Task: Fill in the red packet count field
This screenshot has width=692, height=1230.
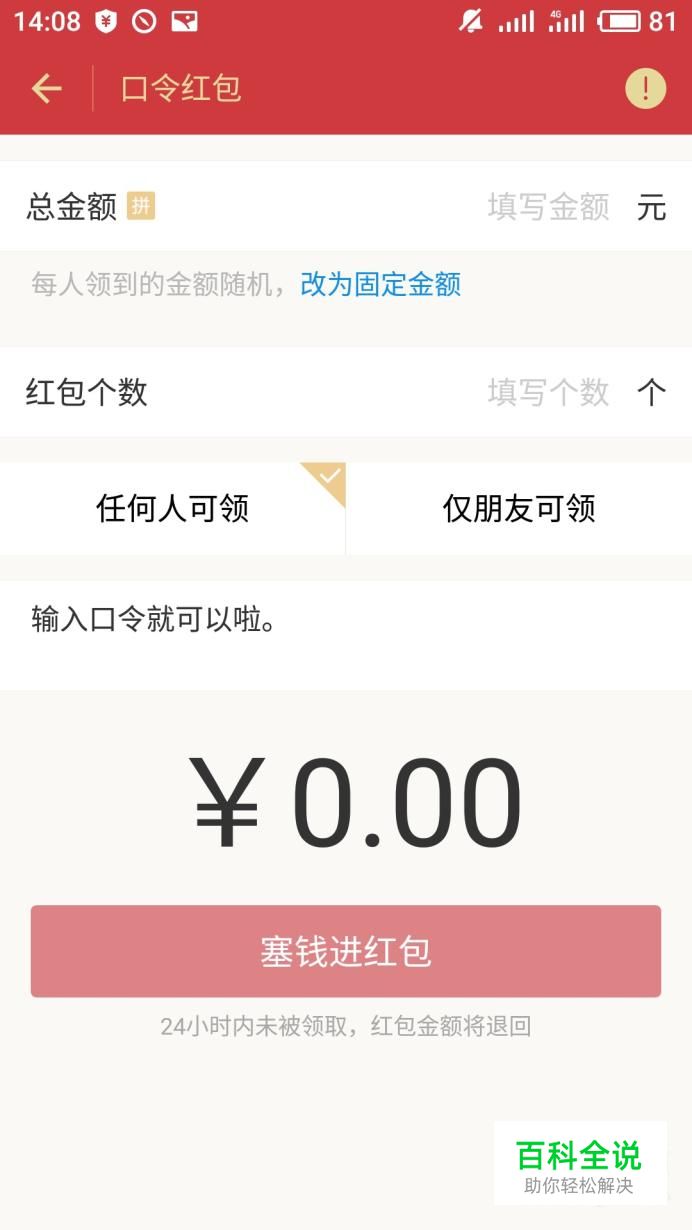Action: (548, 393)
